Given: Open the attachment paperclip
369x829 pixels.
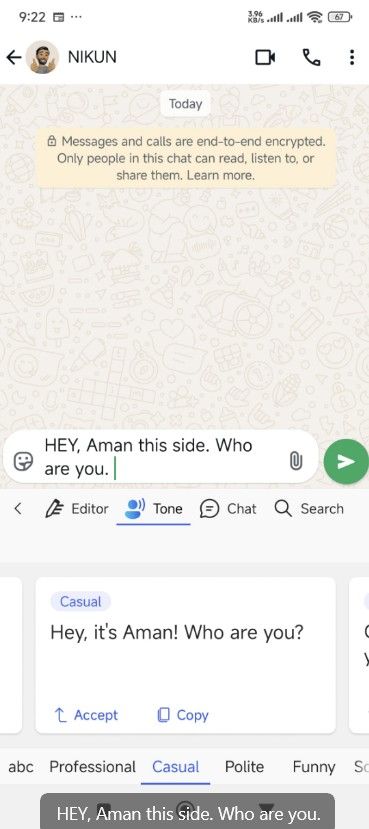Looking at the screenshot, I should (296, 462).
